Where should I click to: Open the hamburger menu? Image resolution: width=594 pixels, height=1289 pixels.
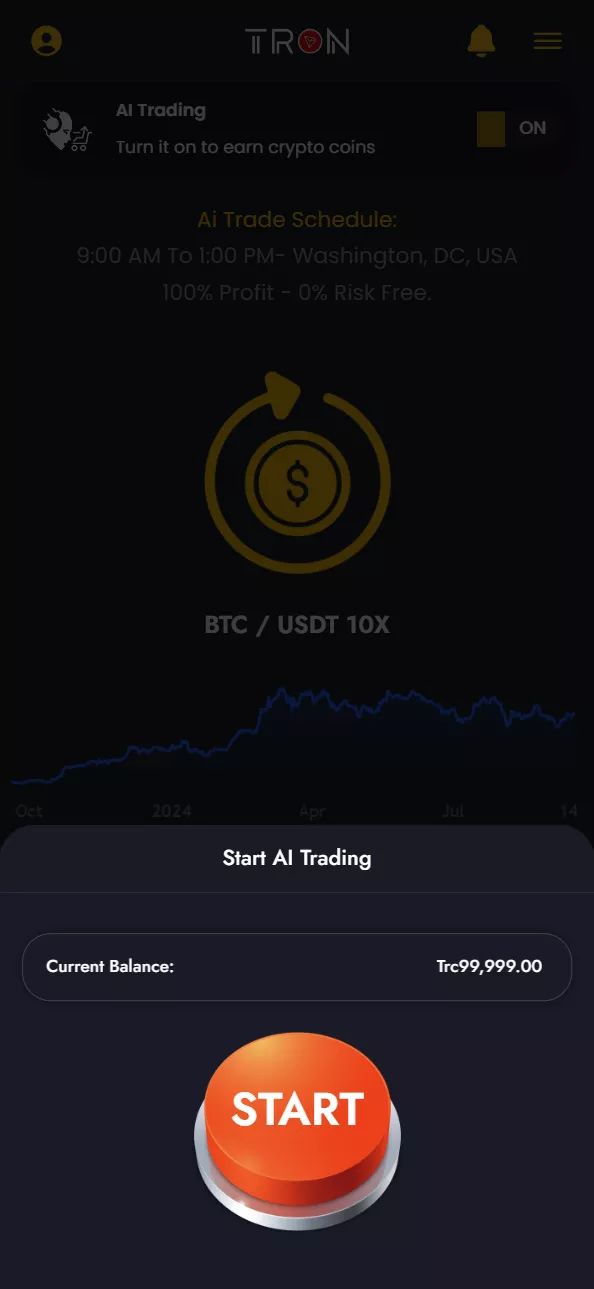tap(547, 41)
